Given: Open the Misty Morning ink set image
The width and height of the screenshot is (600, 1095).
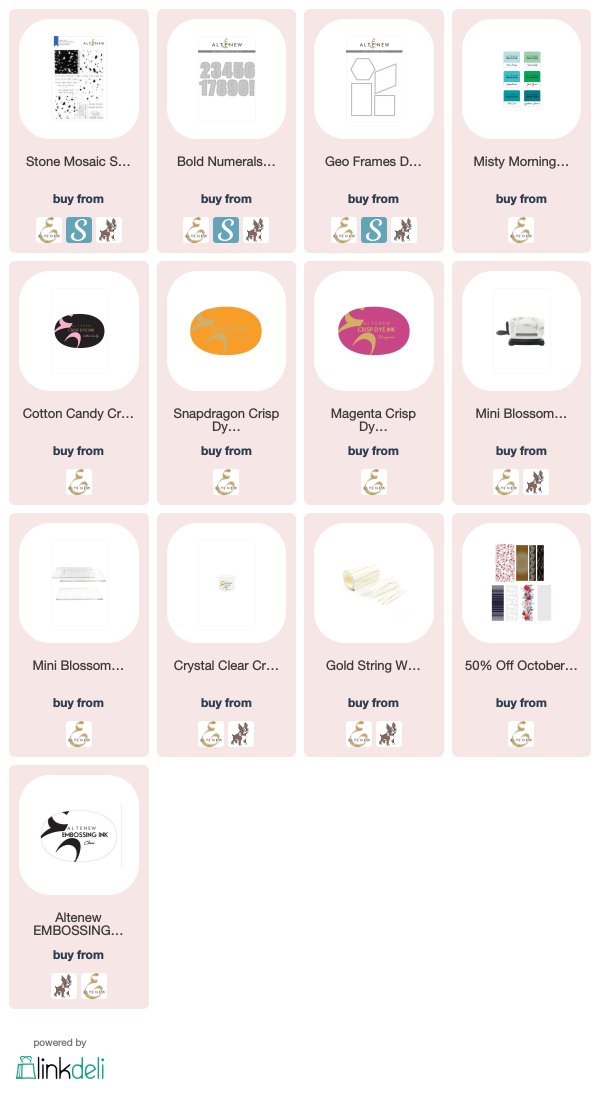Looking at the screenshot, I should (521, 78).
